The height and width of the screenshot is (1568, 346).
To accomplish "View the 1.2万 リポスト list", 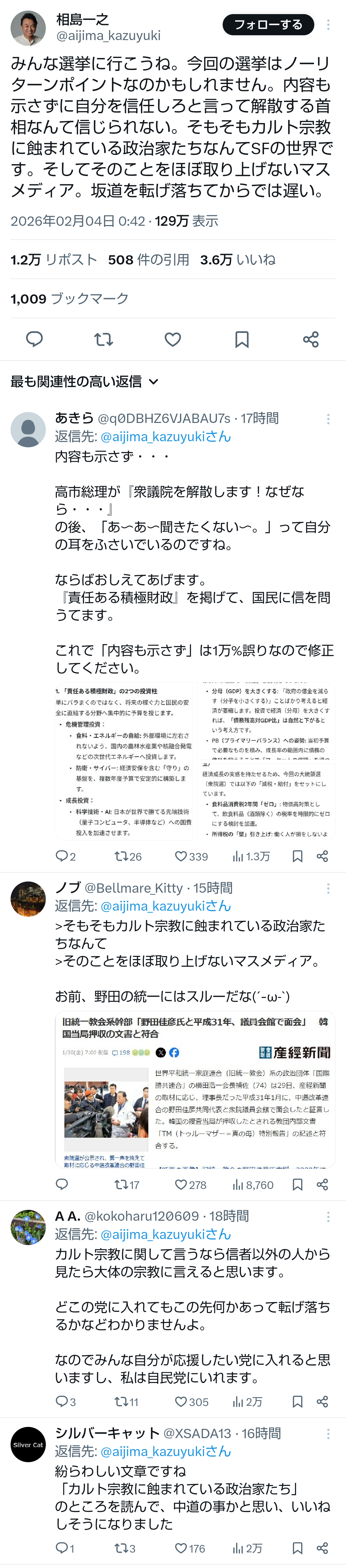I will point(54,260).
